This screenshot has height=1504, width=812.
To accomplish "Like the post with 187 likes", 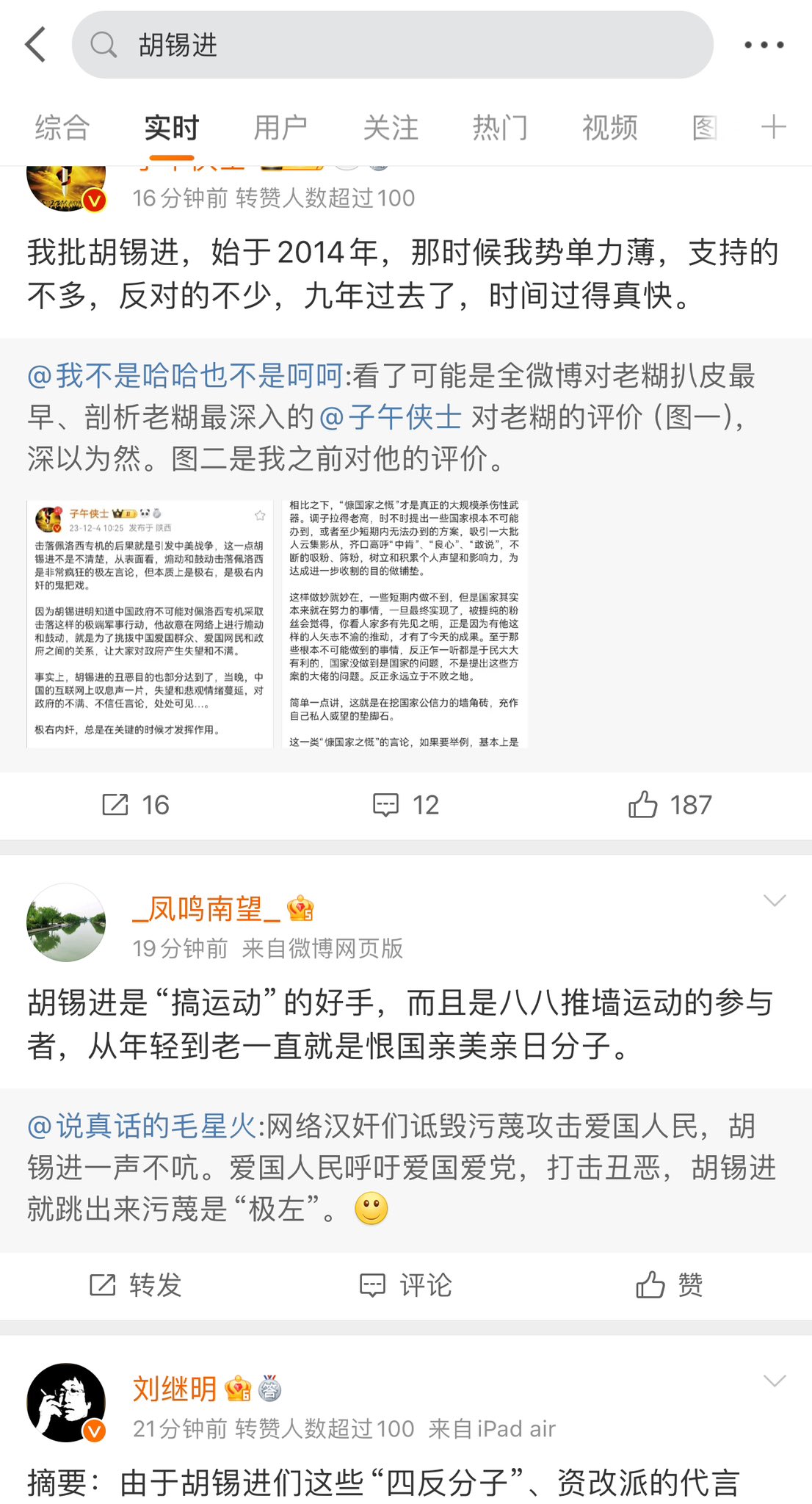I will 670,805.
